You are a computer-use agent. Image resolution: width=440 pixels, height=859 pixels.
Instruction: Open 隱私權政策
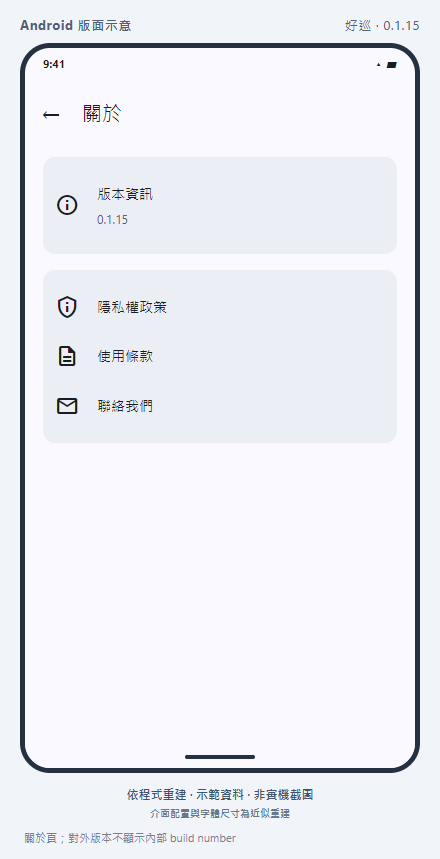tap(220, 307)
